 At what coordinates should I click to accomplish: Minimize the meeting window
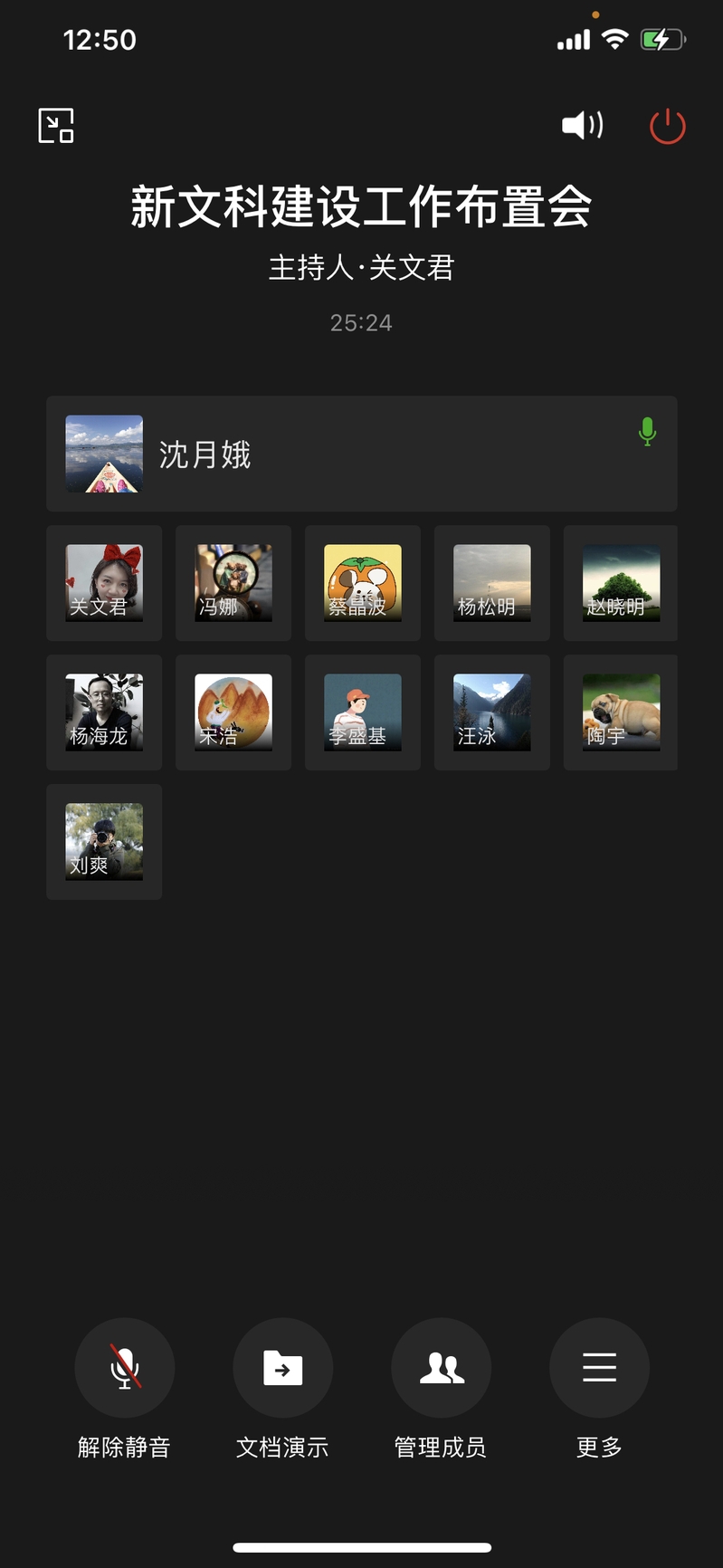click(x=56, y=126)
